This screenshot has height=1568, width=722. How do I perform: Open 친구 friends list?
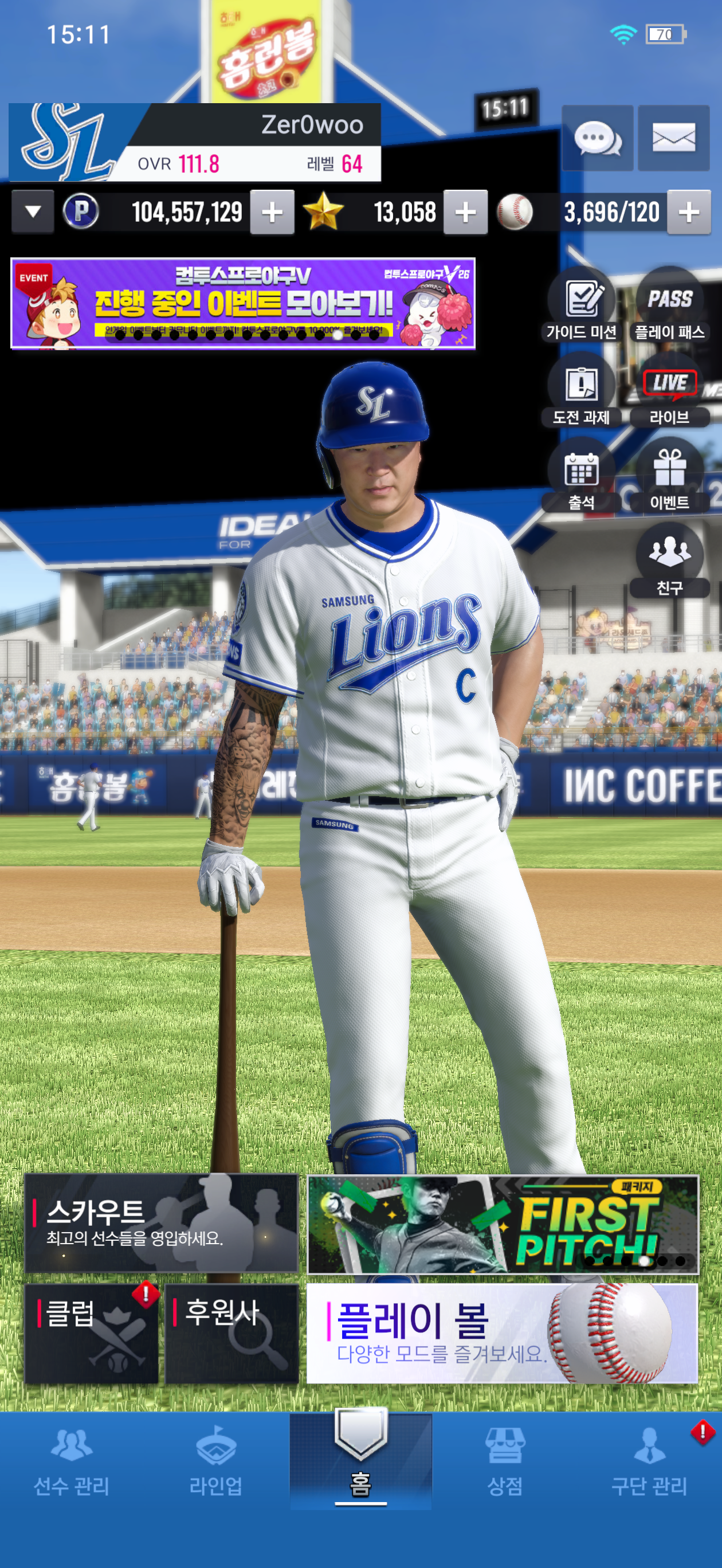670,560
